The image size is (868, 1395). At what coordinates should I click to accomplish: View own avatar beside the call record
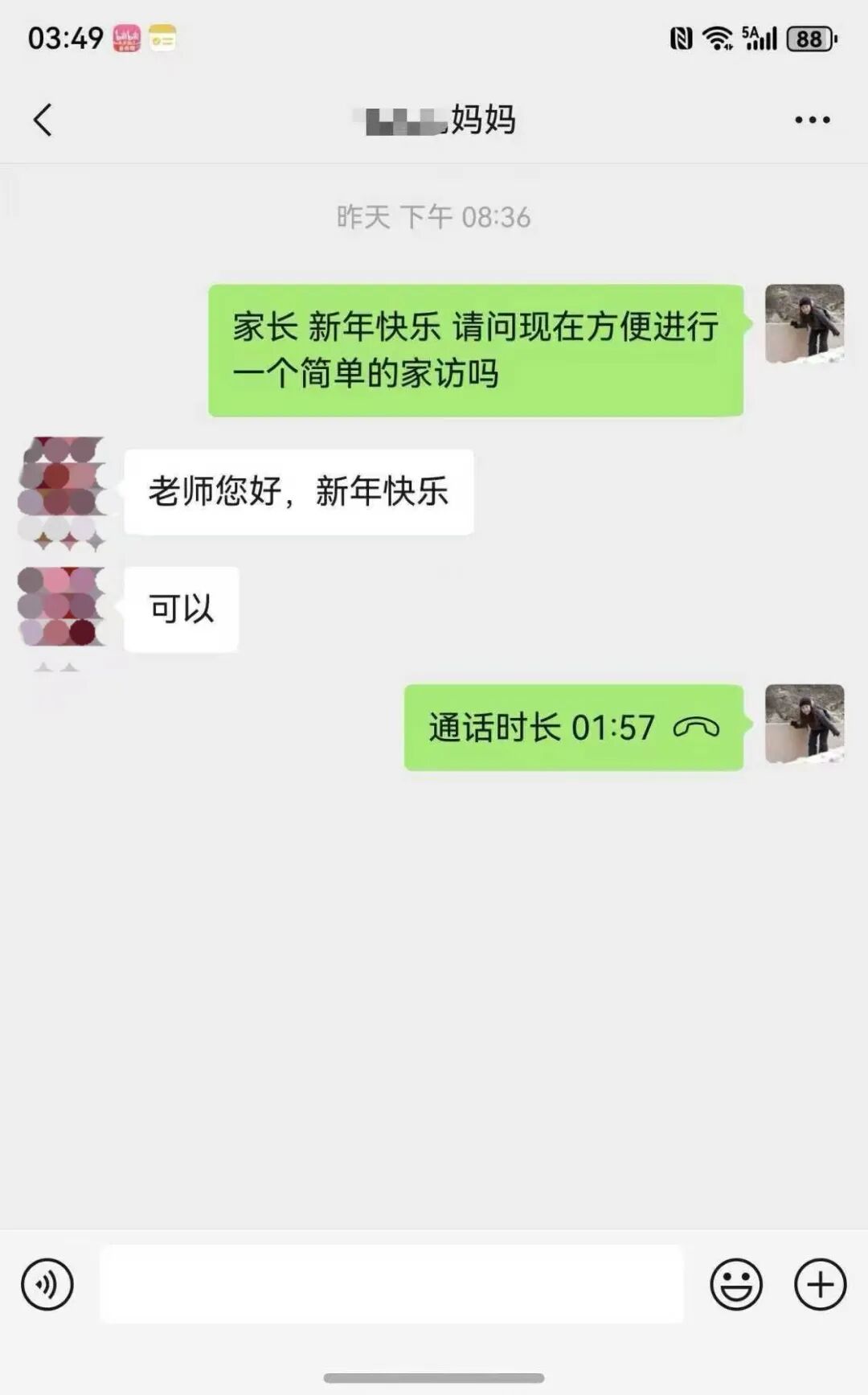804,724
